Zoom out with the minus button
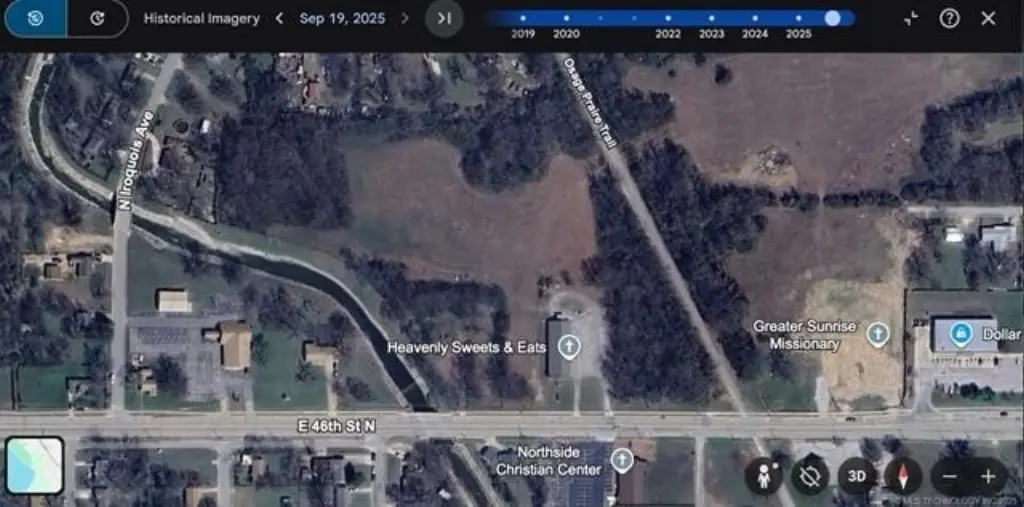 point(950,477)
